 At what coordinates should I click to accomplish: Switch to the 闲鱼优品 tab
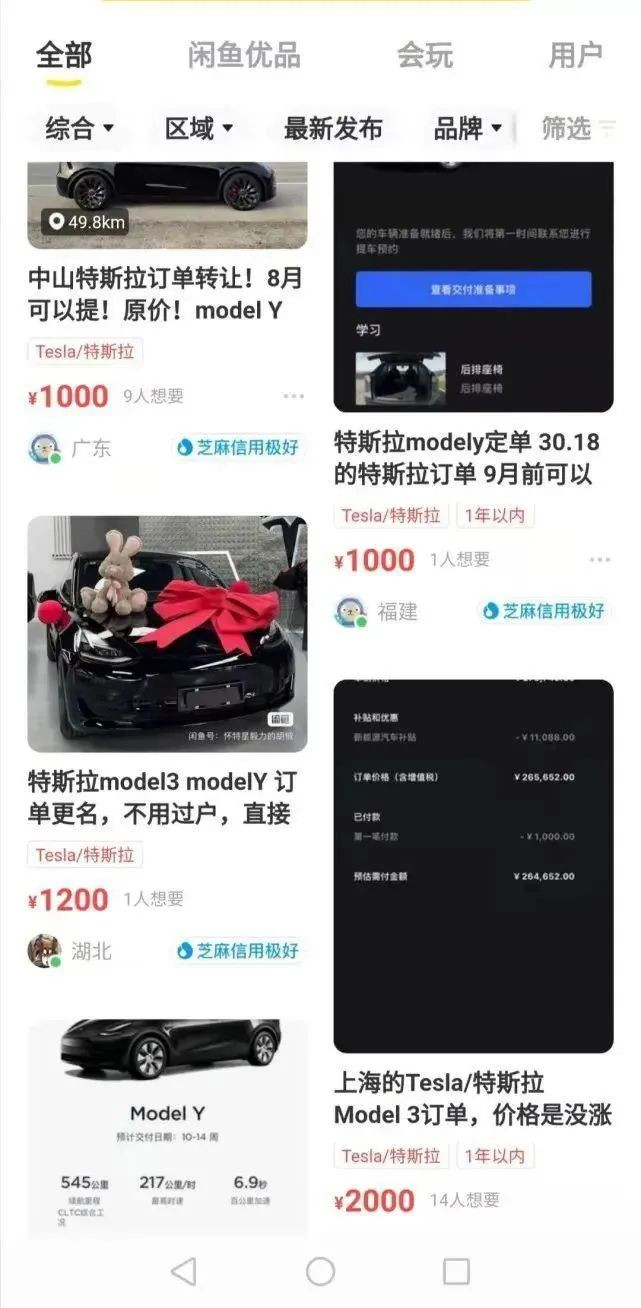[244, 55]
